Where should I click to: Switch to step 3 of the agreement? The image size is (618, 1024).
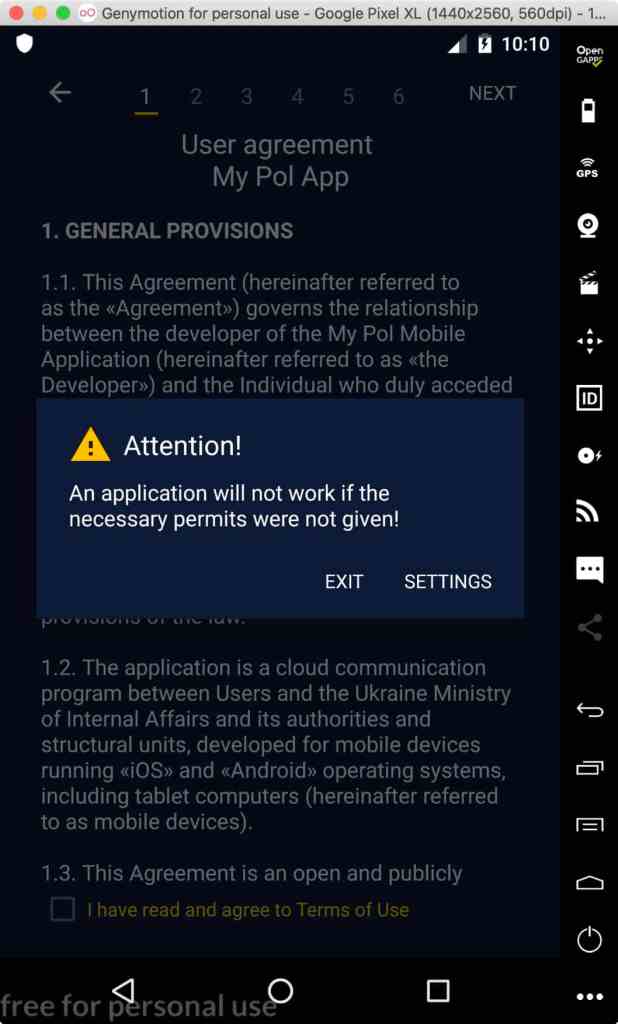click(246, 97)
